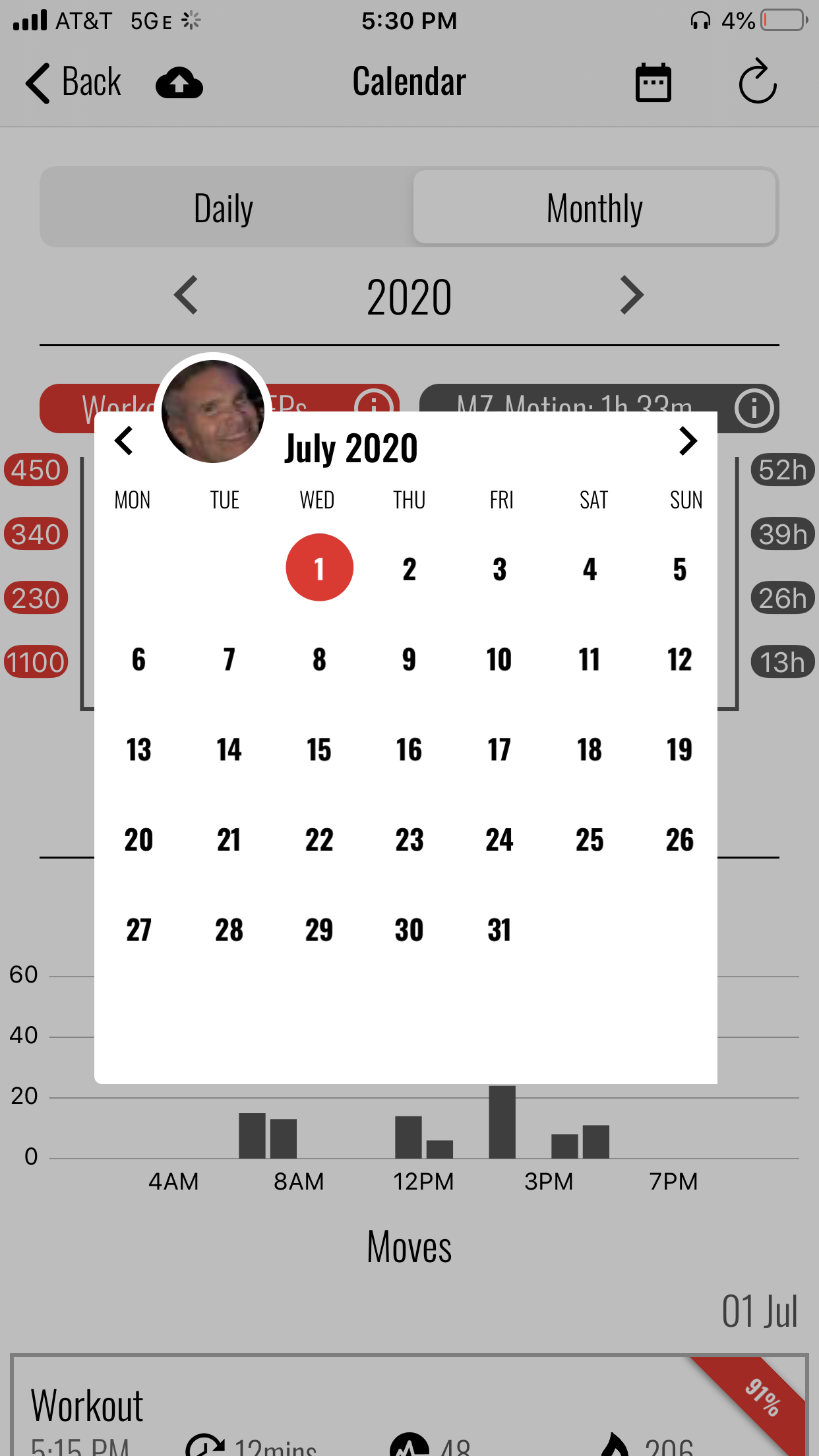Go back to the previous screen
The width and height of the screenshot is (819, 1456).
click(73, 83)
